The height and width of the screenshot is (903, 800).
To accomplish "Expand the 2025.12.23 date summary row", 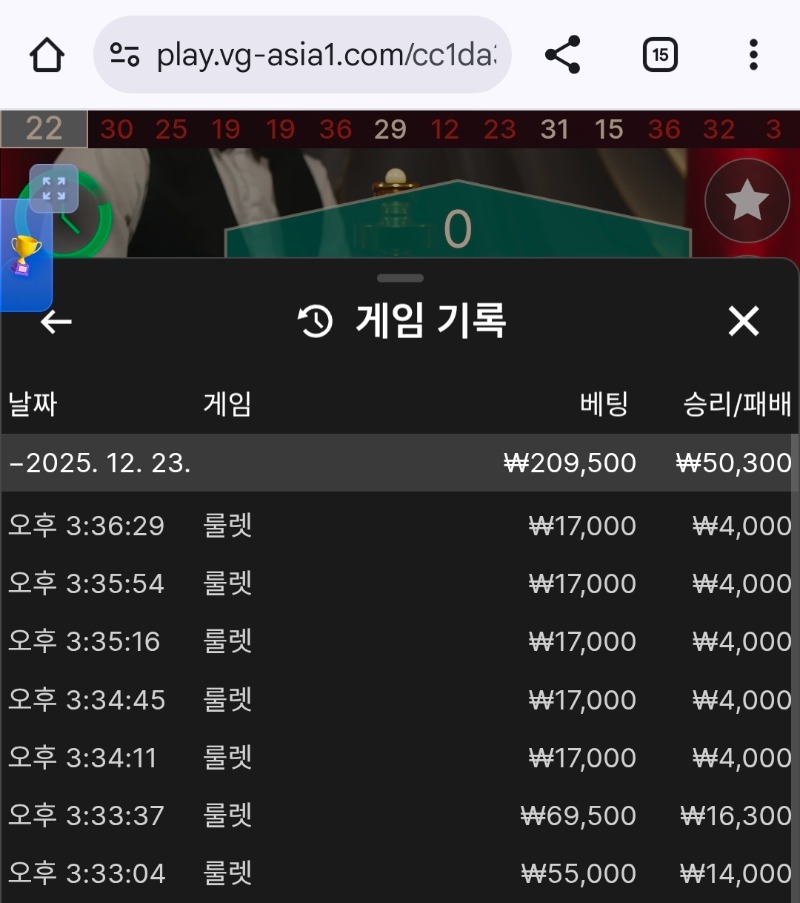I will click(x=400, y=463).
